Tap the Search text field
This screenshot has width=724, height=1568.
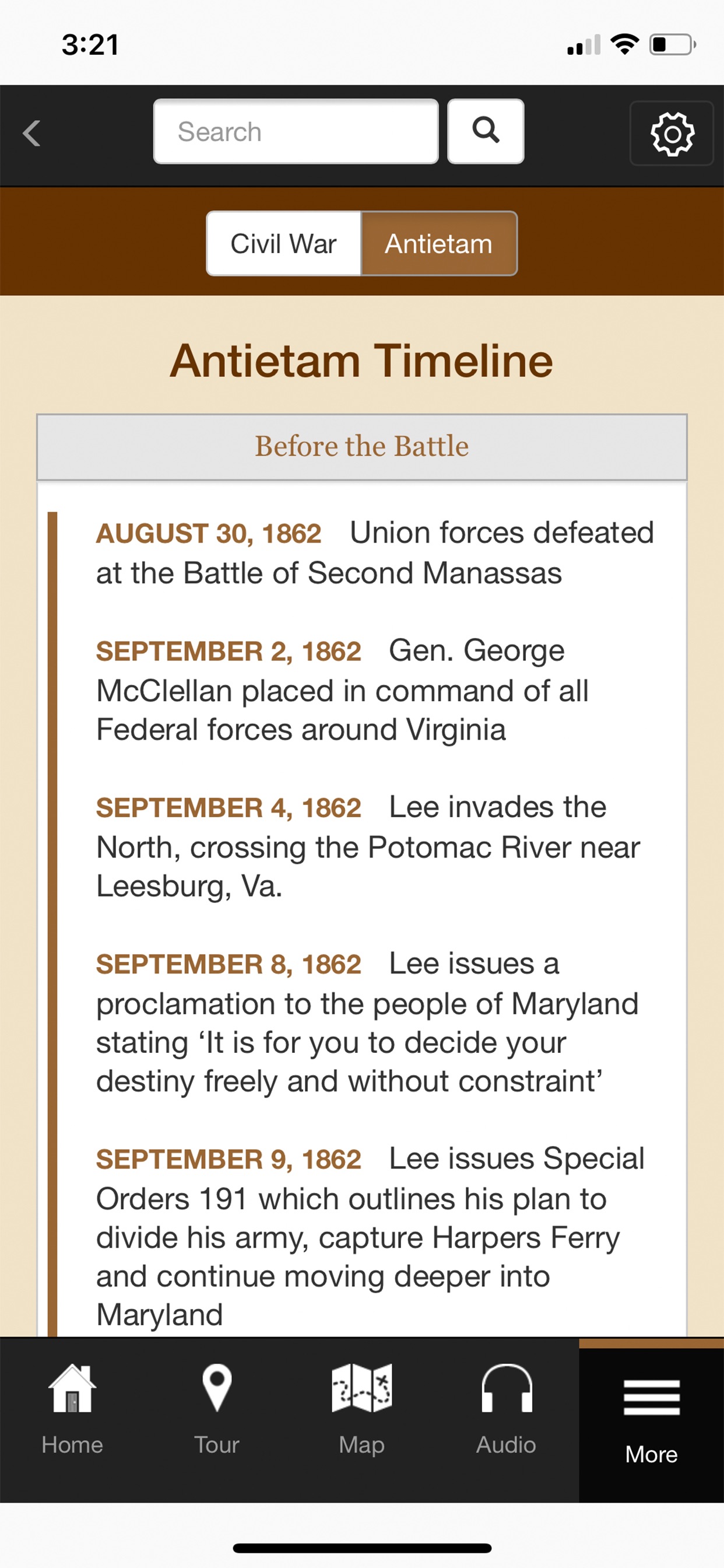pos(296,131)
